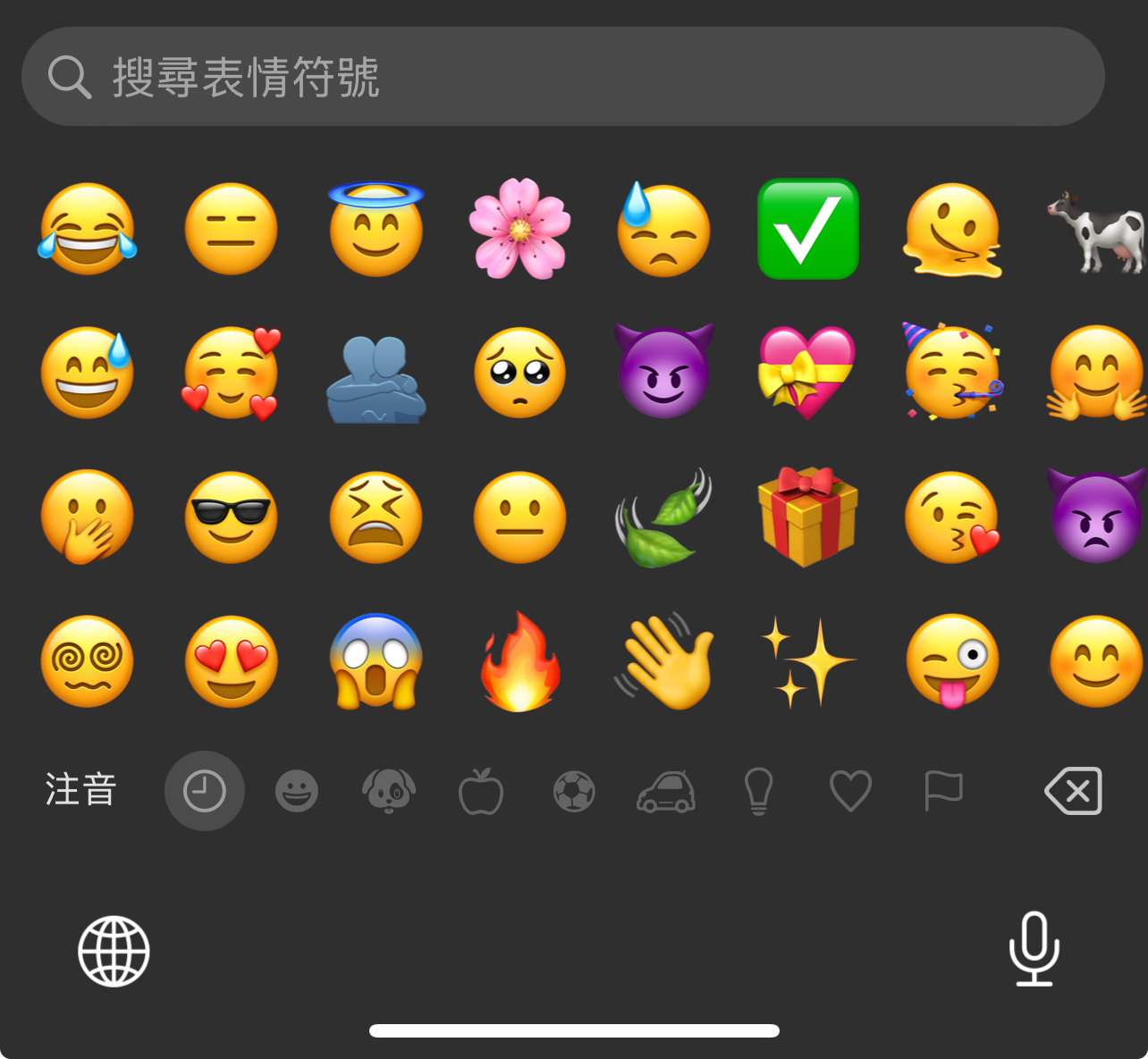This screenshot has width=1148, height=1059.
Task: Insert the green check mark emoji
Action: 807,229
